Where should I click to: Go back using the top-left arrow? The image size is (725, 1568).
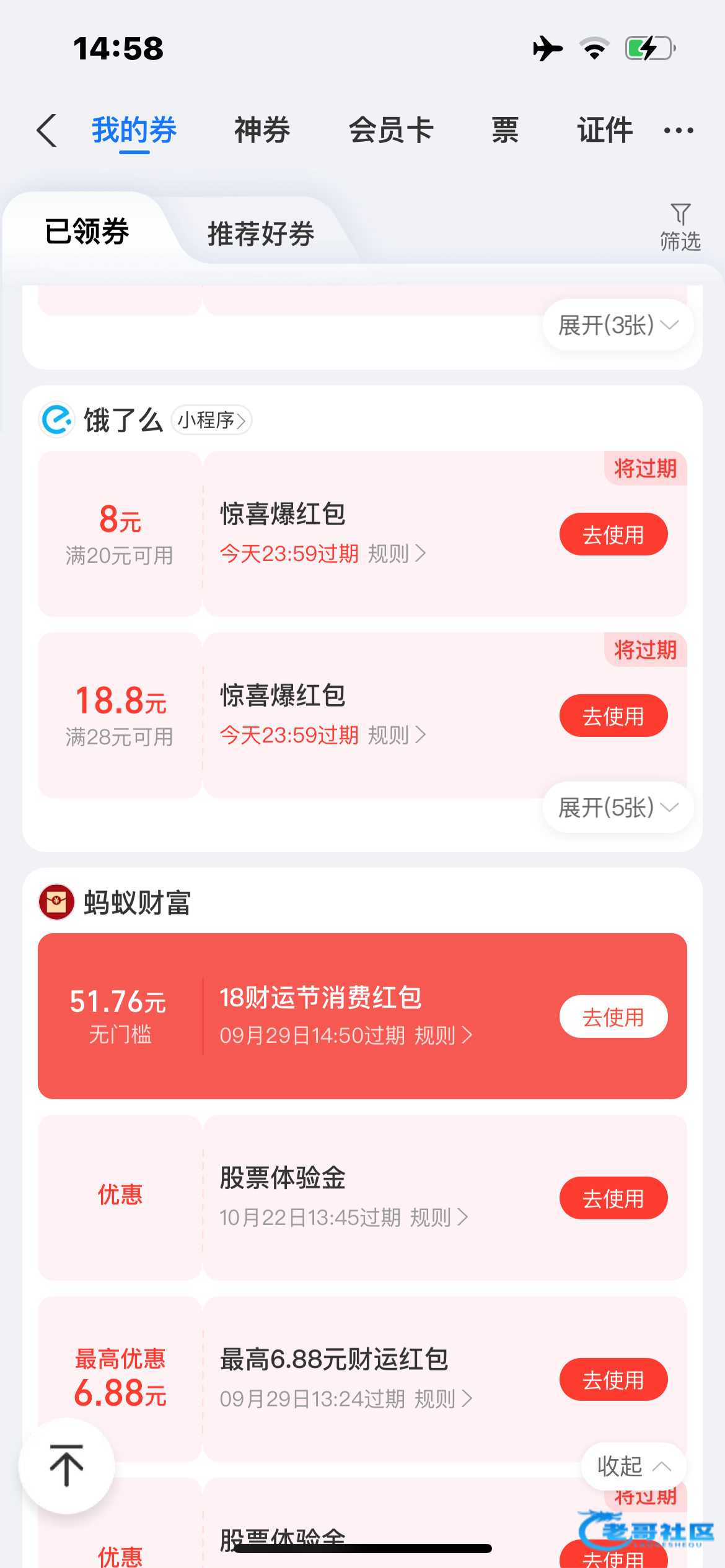(x=47, y=131)
